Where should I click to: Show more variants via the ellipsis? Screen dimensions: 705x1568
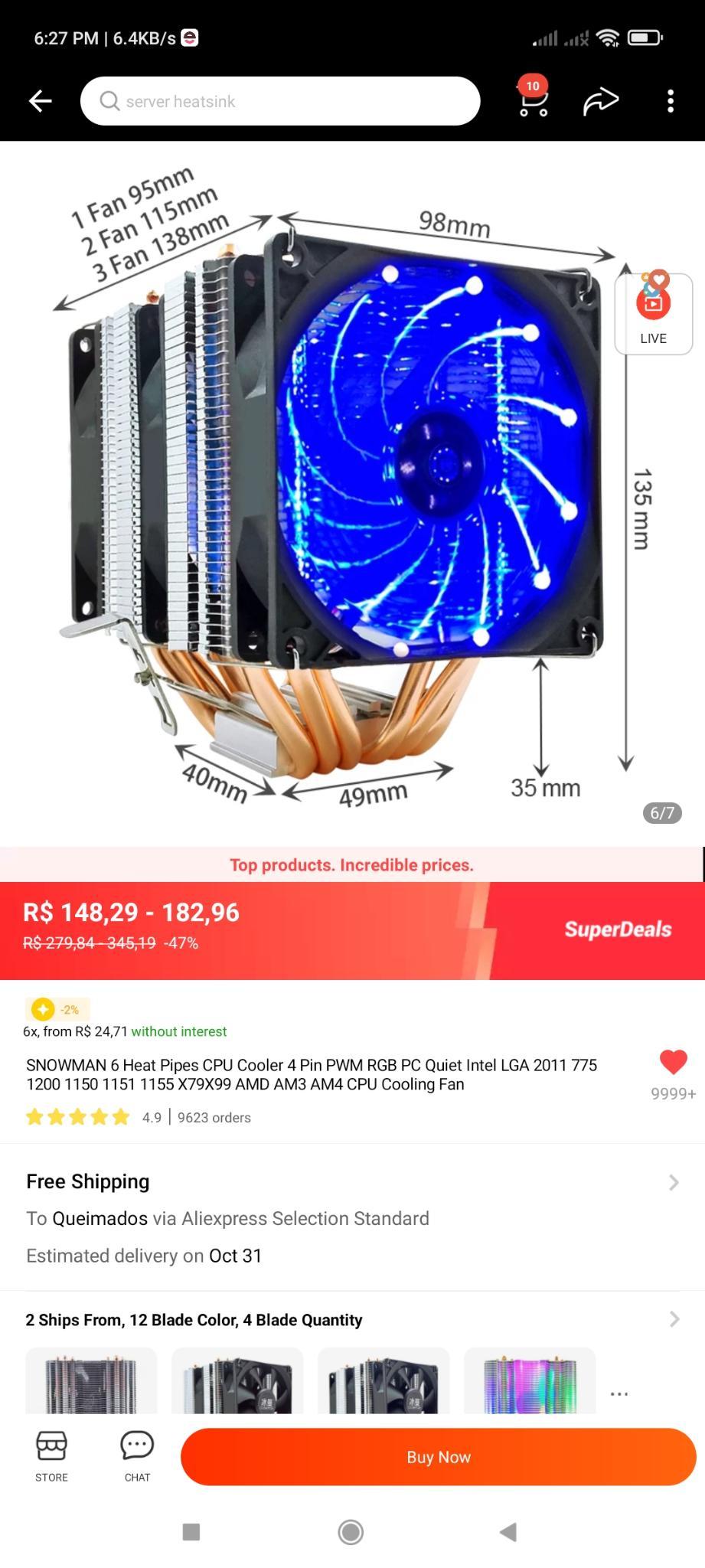[619, 1393]
